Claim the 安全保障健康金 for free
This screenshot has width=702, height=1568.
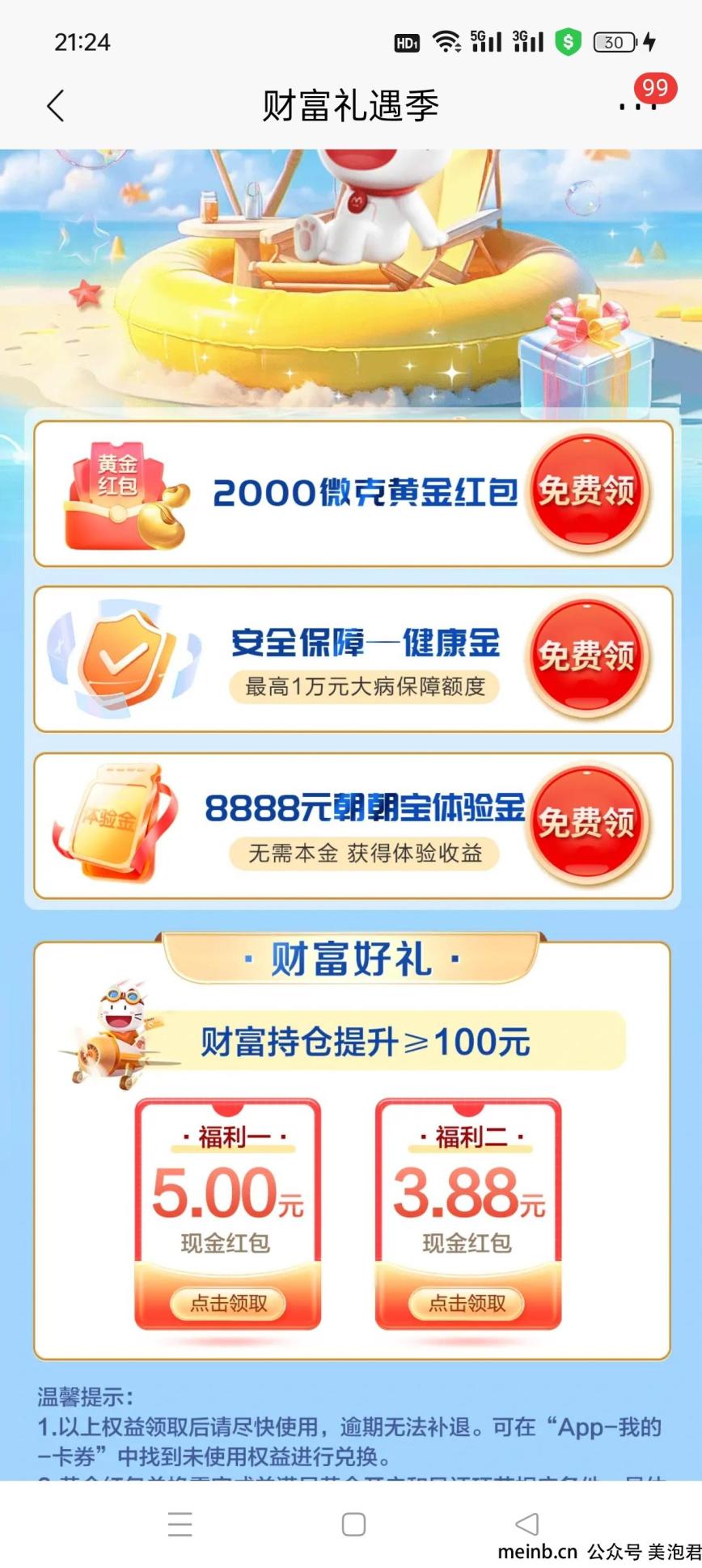(587, 657)
